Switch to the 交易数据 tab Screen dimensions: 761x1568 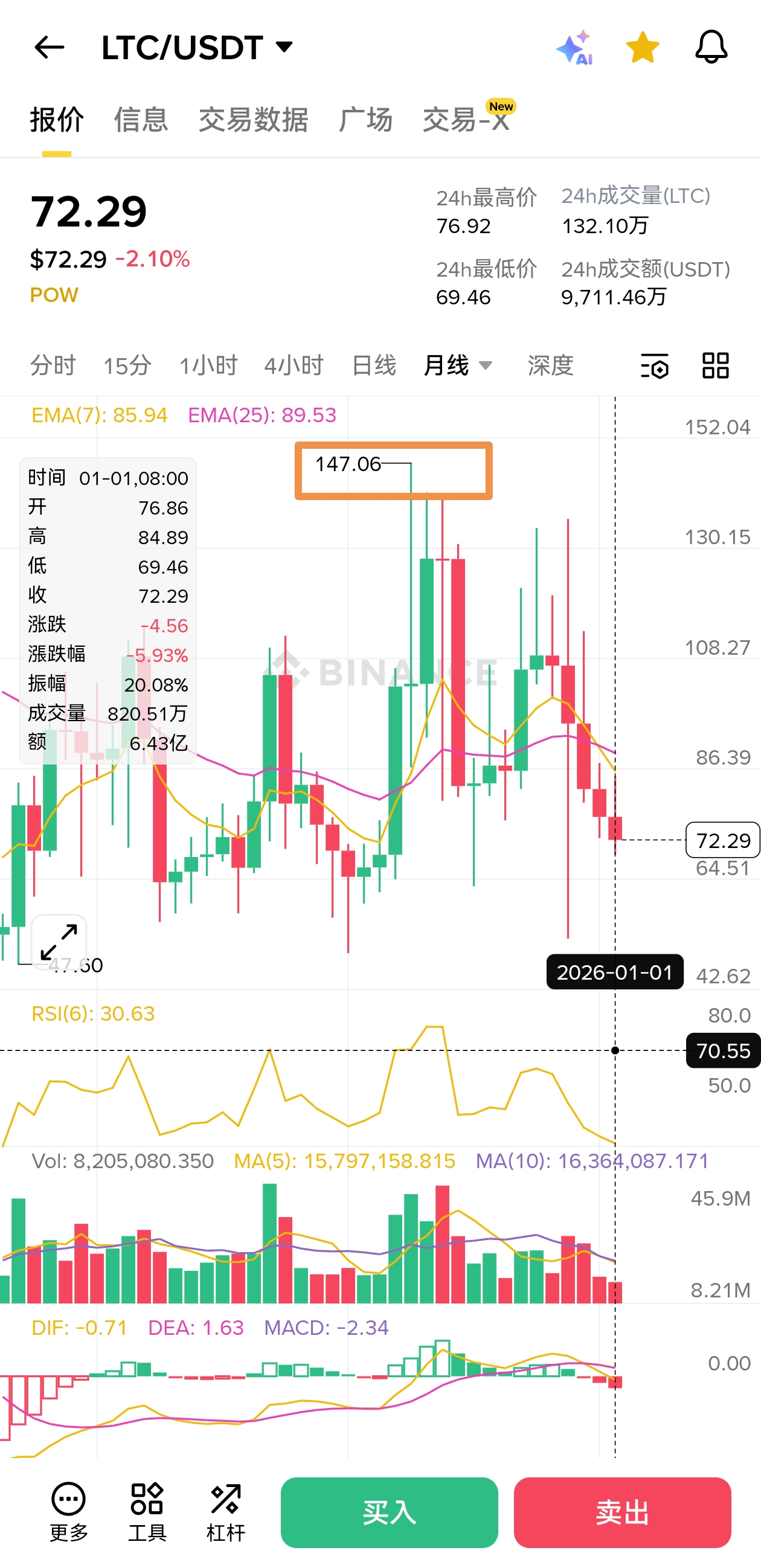pyautogui.click(x=253, y=120)
